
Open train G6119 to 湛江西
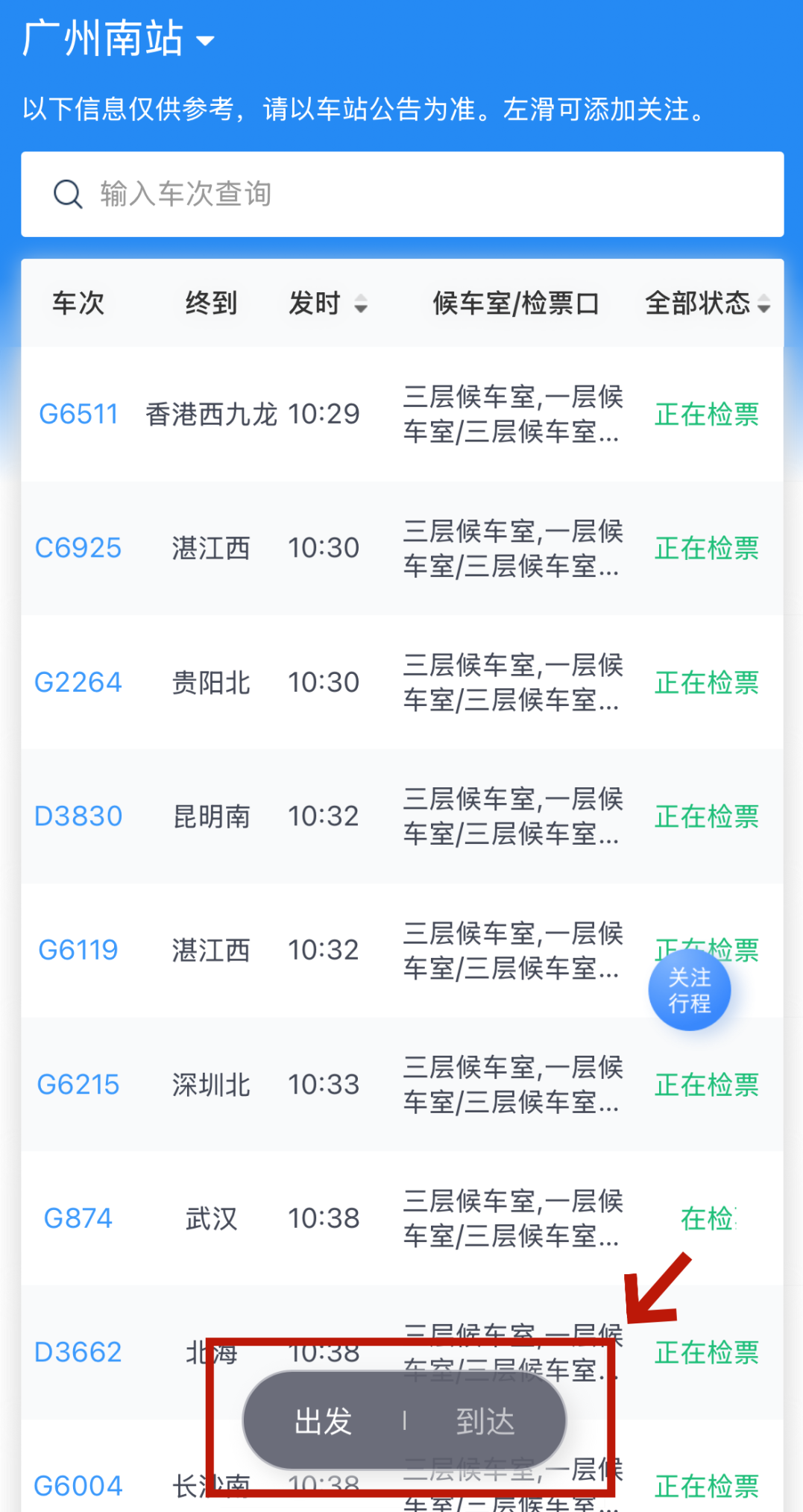tap(78, 951)
